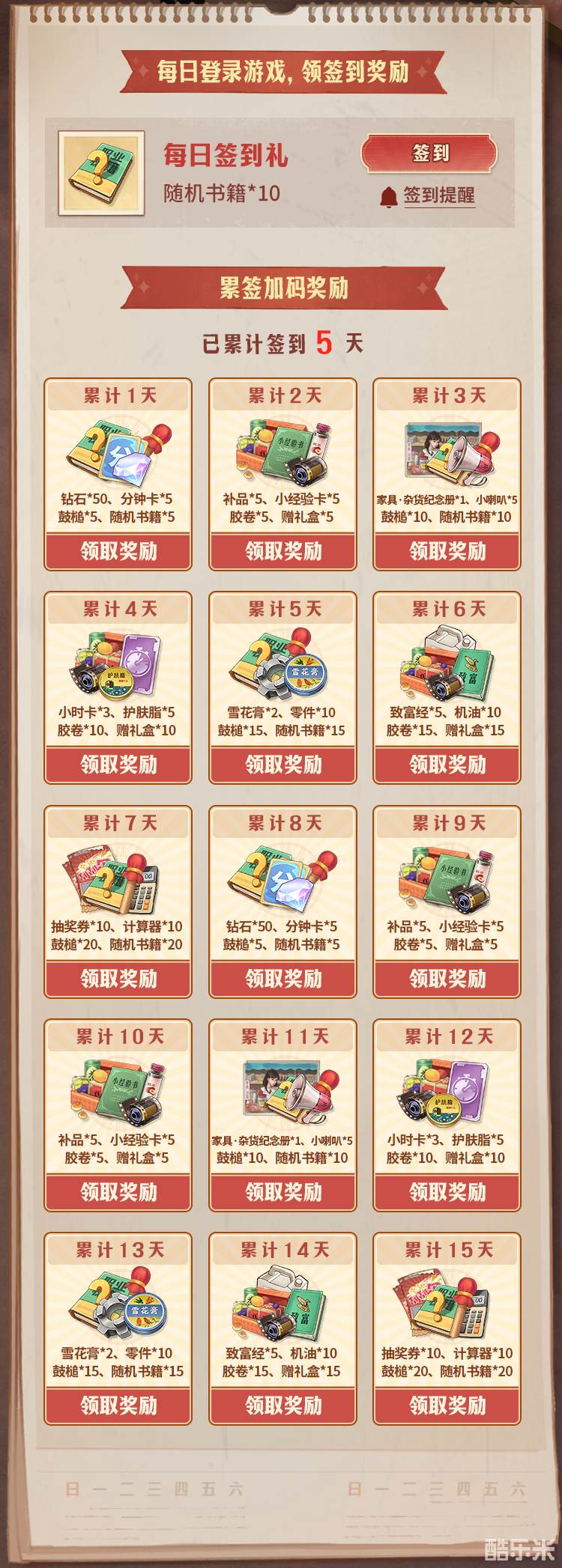Tap 领取奖励 under 累计6天
This screenshot has width=562, height=1568.
(447, 765)
